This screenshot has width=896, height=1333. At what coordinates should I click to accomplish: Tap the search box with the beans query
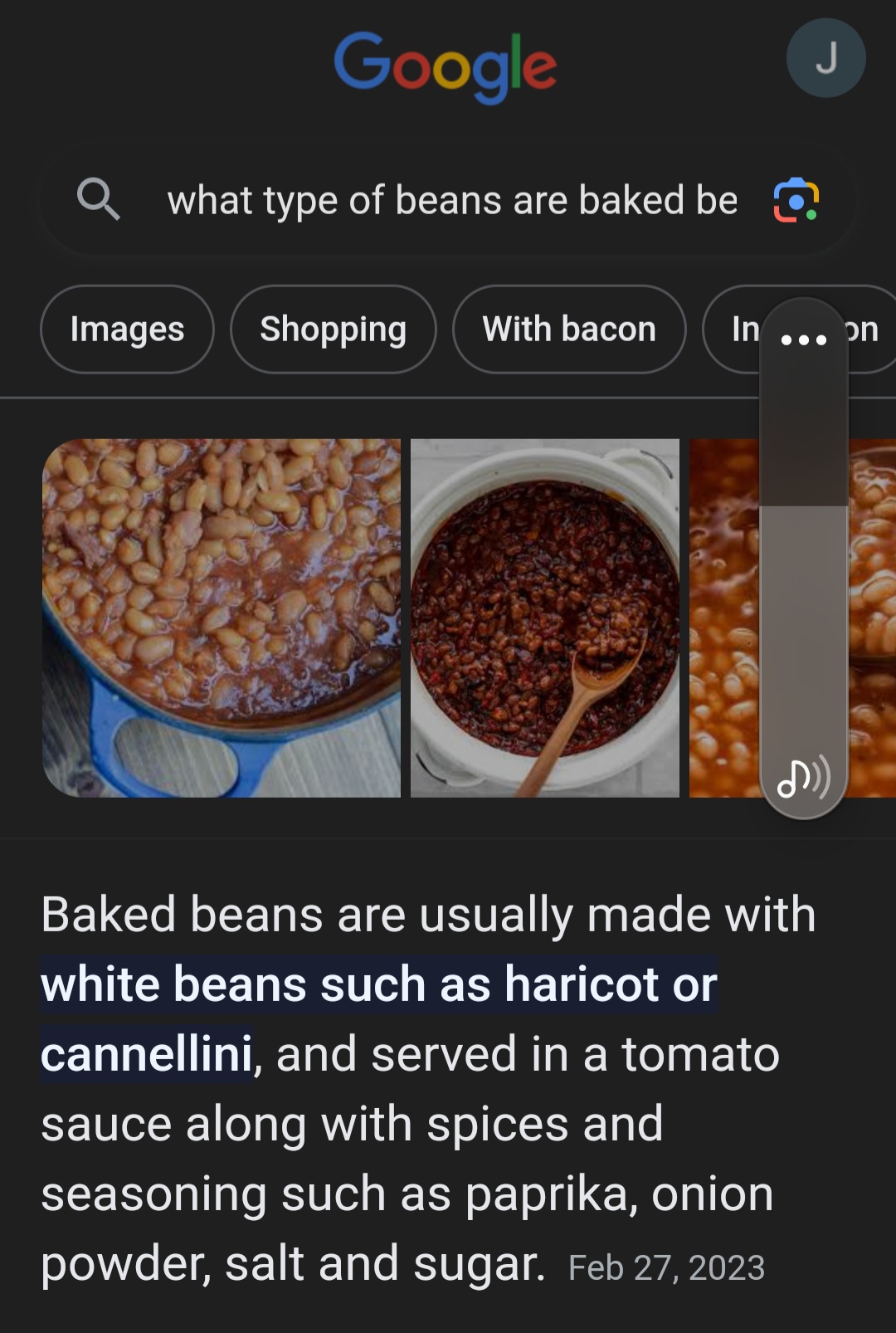[452, 201]
